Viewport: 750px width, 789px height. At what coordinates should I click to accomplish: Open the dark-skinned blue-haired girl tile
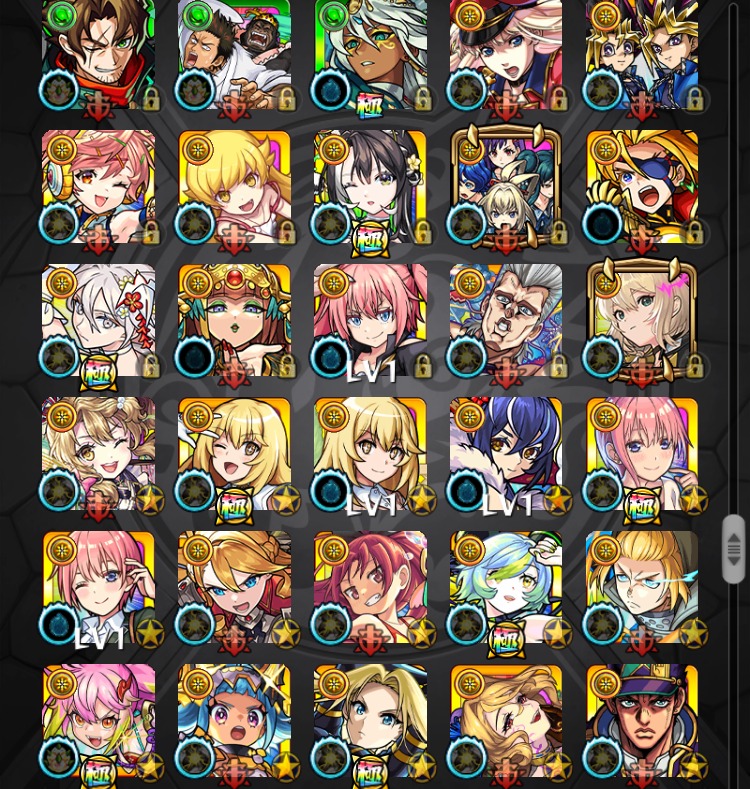tap(234, 720)
